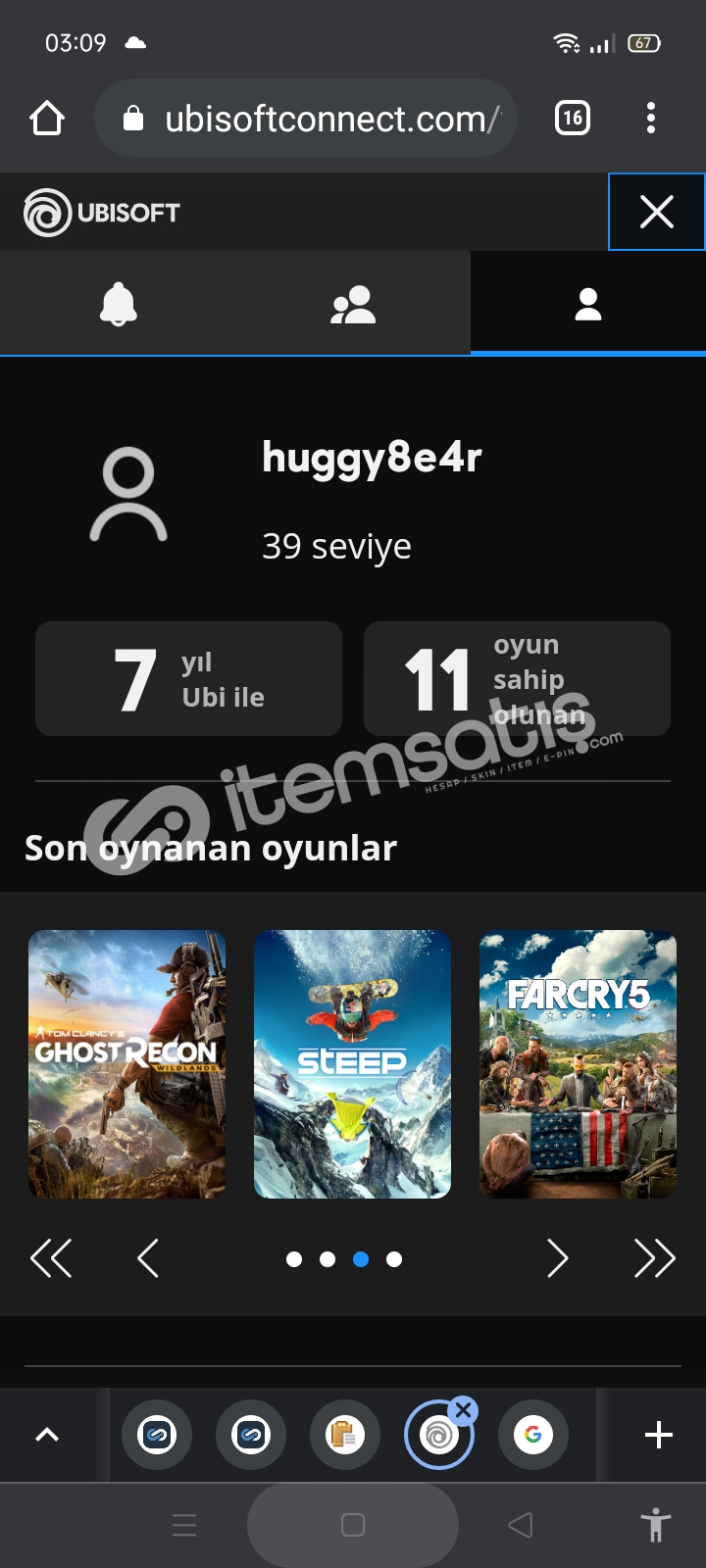Select the profile tab
This screenshot has width=706, height=1568.
pos(588,304)
